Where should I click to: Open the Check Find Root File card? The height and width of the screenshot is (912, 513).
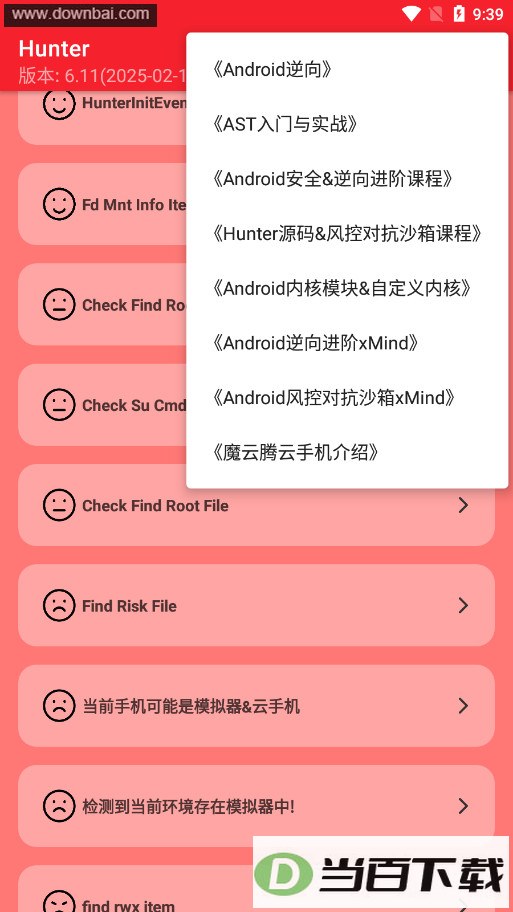[256, 505]
